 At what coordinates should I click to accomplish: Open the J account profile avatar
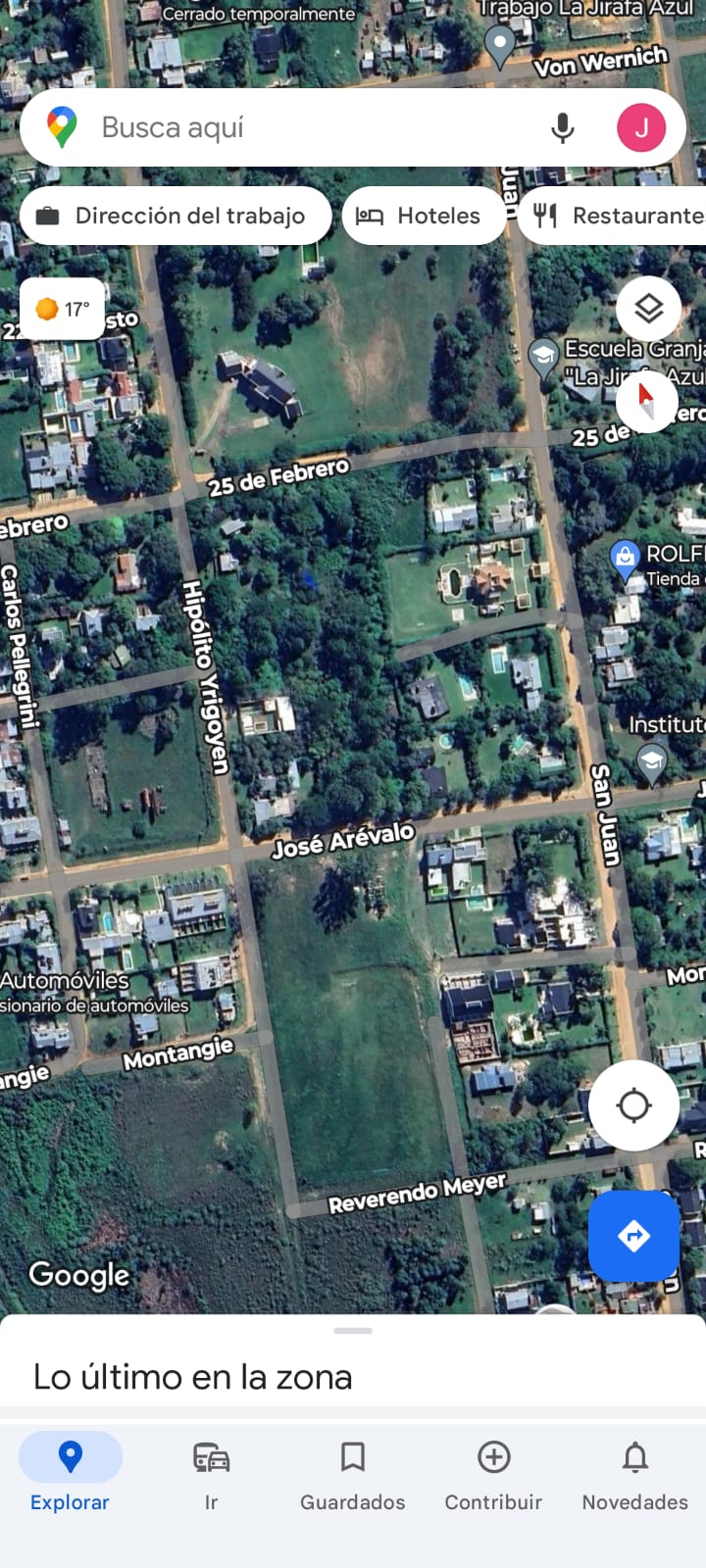pyautogui.click(x=641, y=127)
